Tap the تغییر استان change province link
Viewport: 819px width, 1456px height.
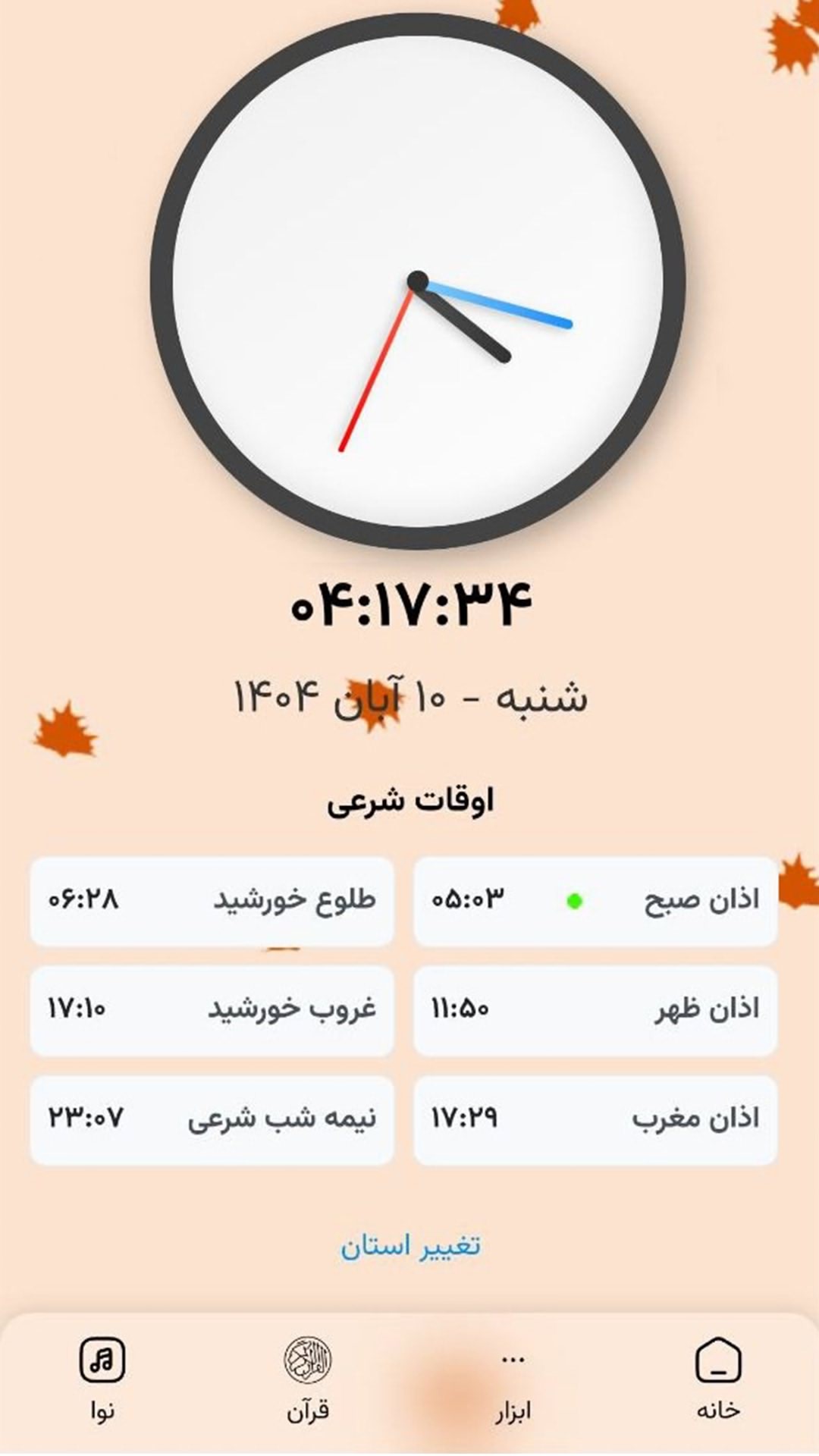(409, 1246)
